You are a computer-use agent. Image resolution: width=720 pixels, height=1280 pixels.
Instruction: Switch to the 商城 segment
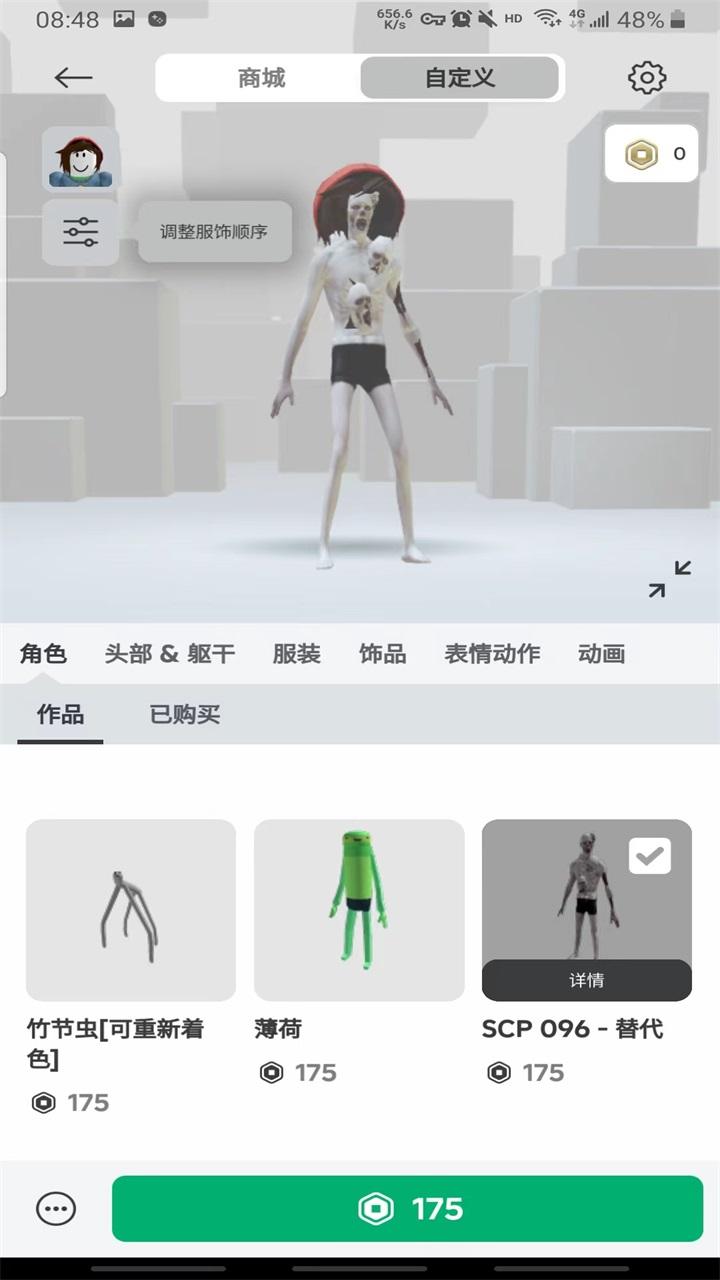point(262,78)
